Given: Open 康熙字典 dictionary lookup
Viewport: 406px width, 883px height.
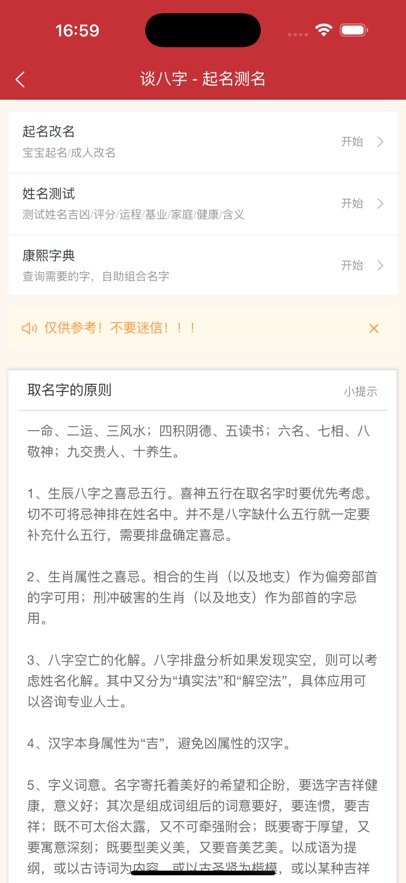Looking at the screenshot, I should tap(203, 265).
